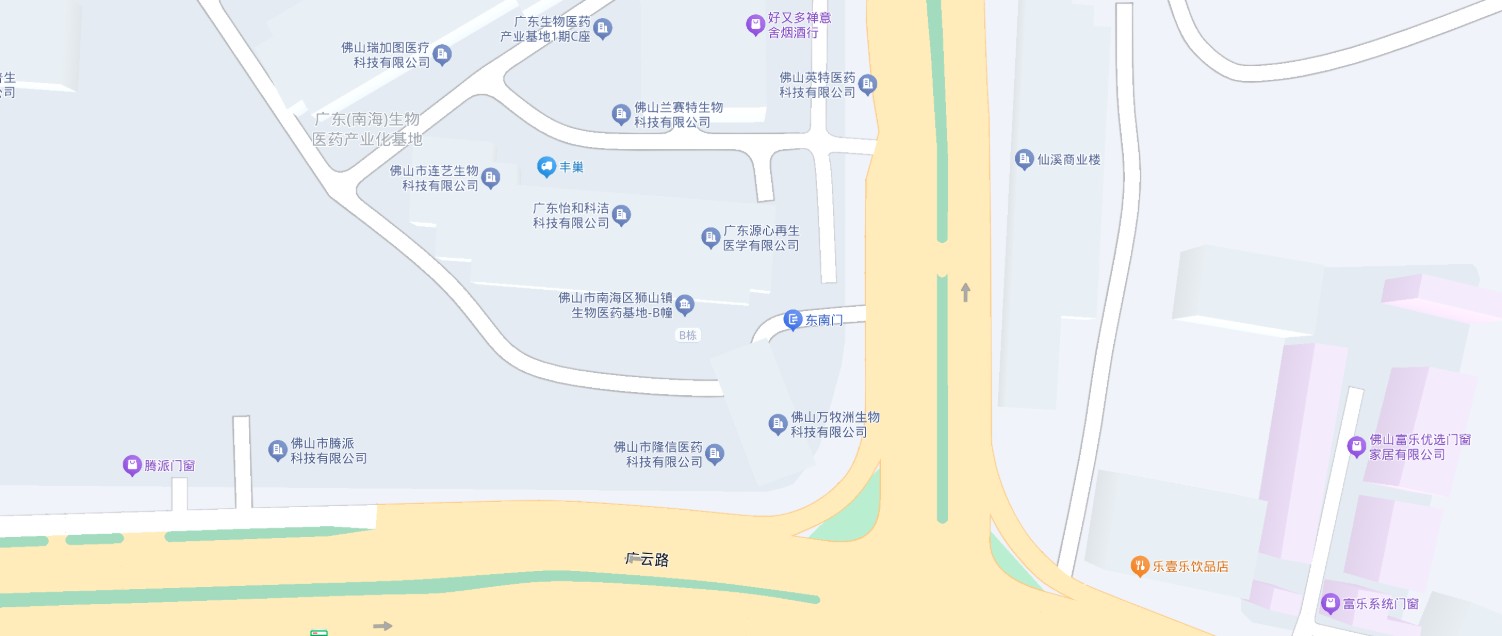Image resolution: width=1502 pixels, height=636 pixels.
Task: Tap the 佛山市连艺生物科技有限公司 marker
Action: (491, 178)
